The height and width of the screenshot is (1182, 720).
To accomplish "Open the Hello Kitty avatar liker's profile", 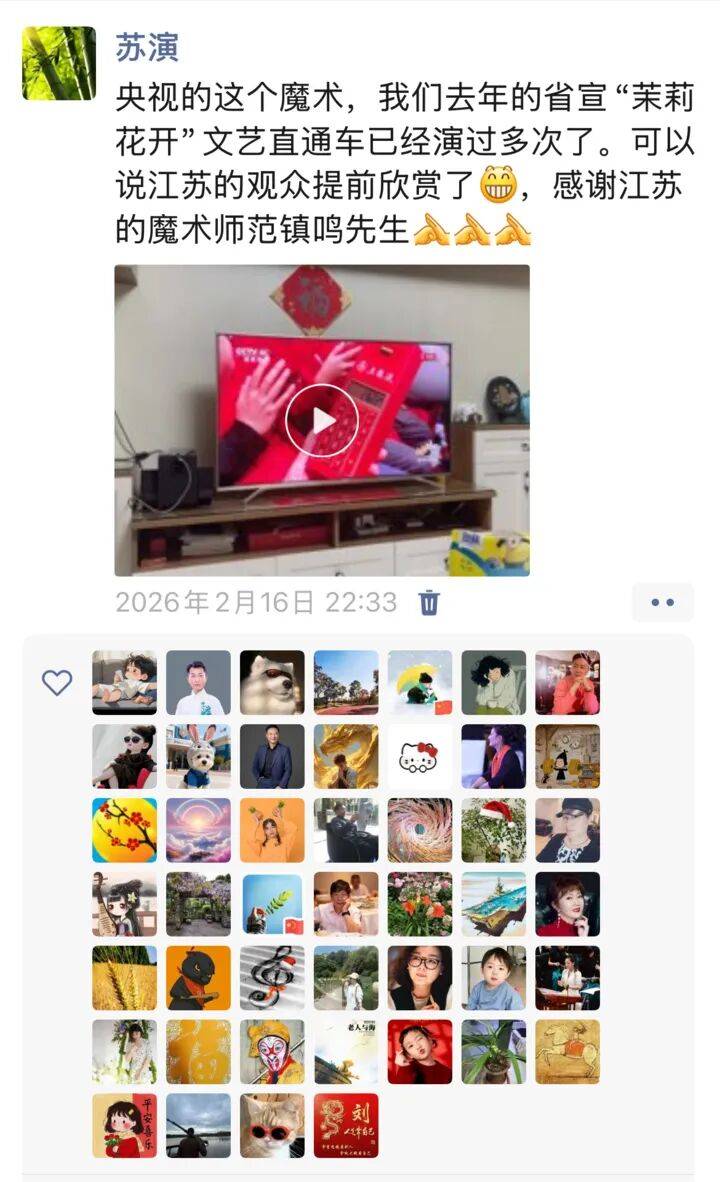I will [420, 757].
